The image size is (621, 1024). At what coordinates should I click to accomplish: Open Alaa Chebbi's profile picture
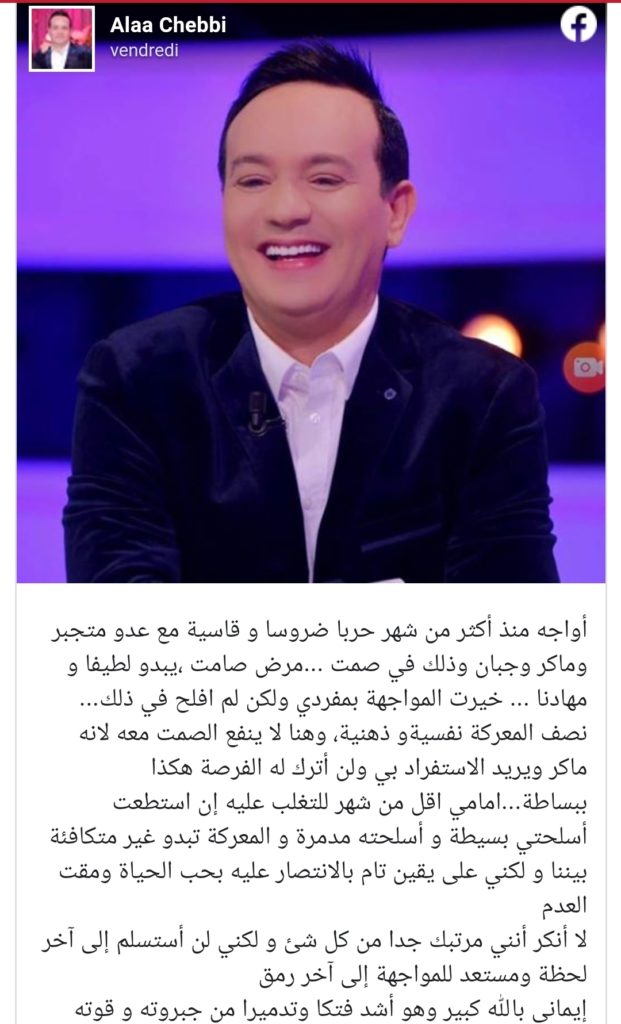click(x=62, y=39)
